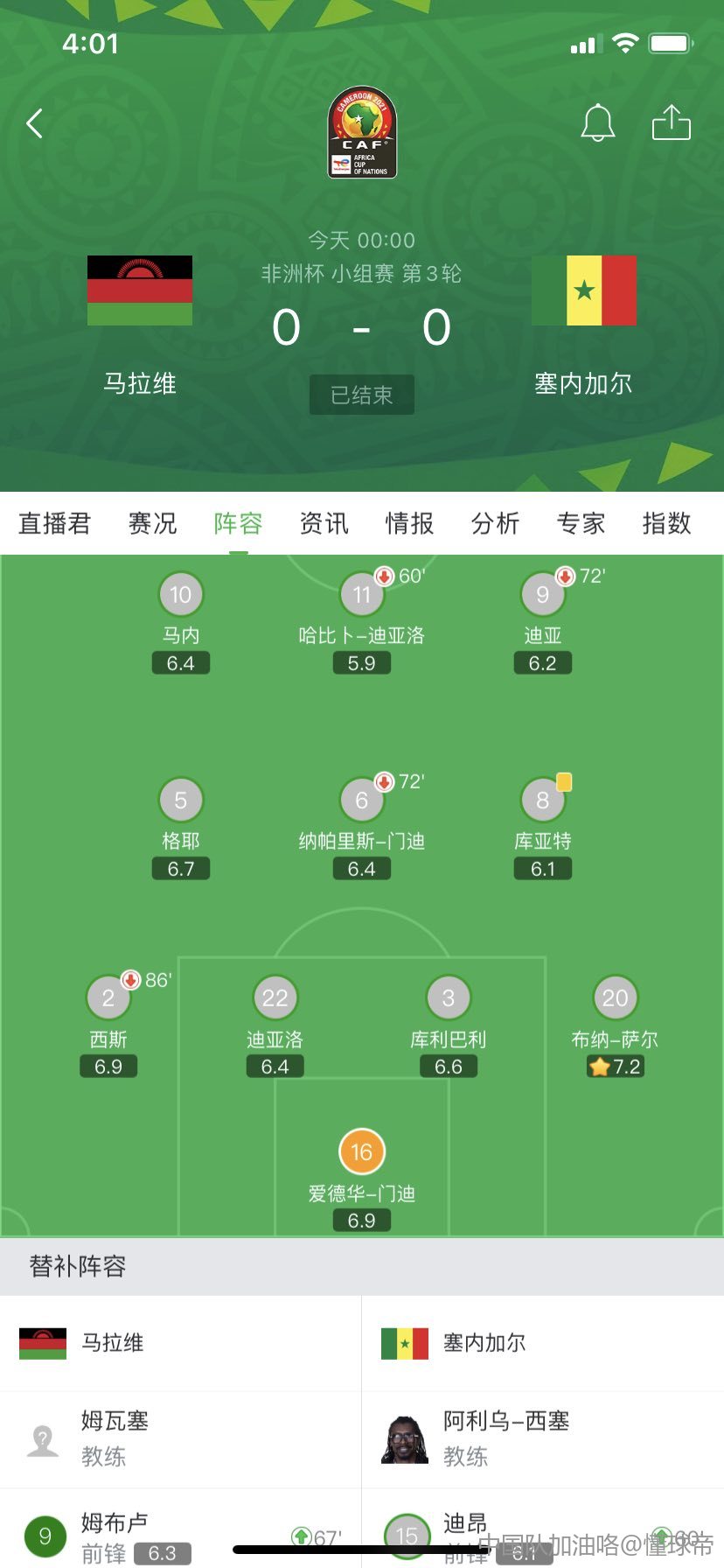
Task: Open substitute 姆布卢 profile
Action: pyautogui.click(x=114, y=1536)
